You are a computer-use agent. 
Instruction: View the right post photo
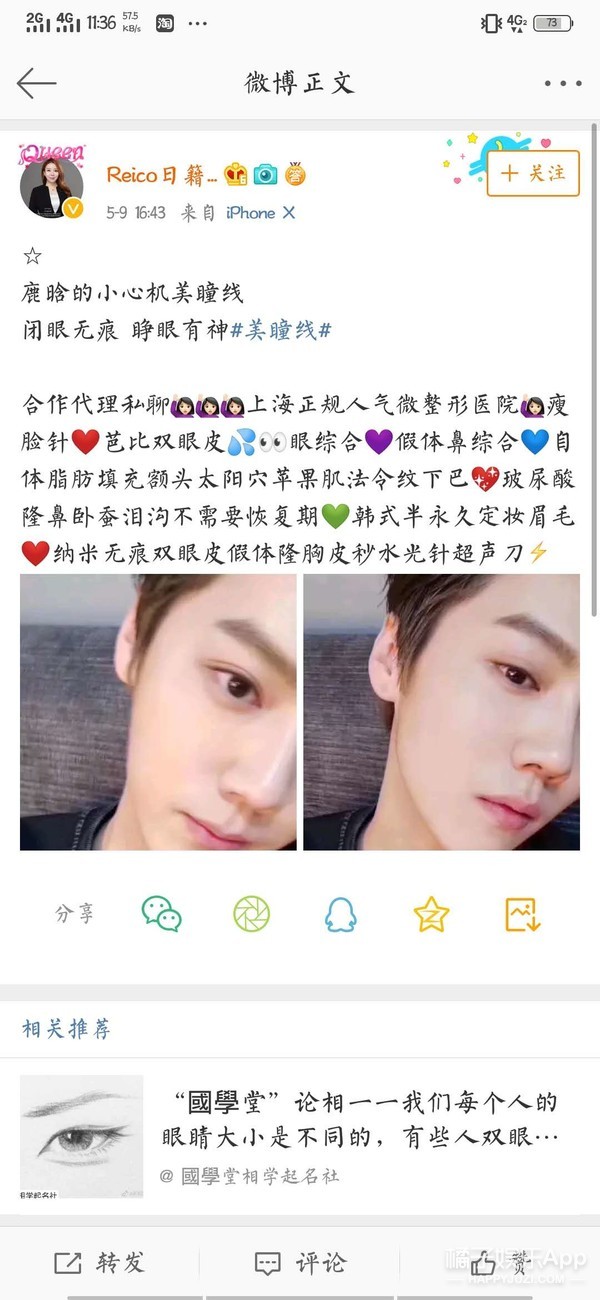coord(441,712)
